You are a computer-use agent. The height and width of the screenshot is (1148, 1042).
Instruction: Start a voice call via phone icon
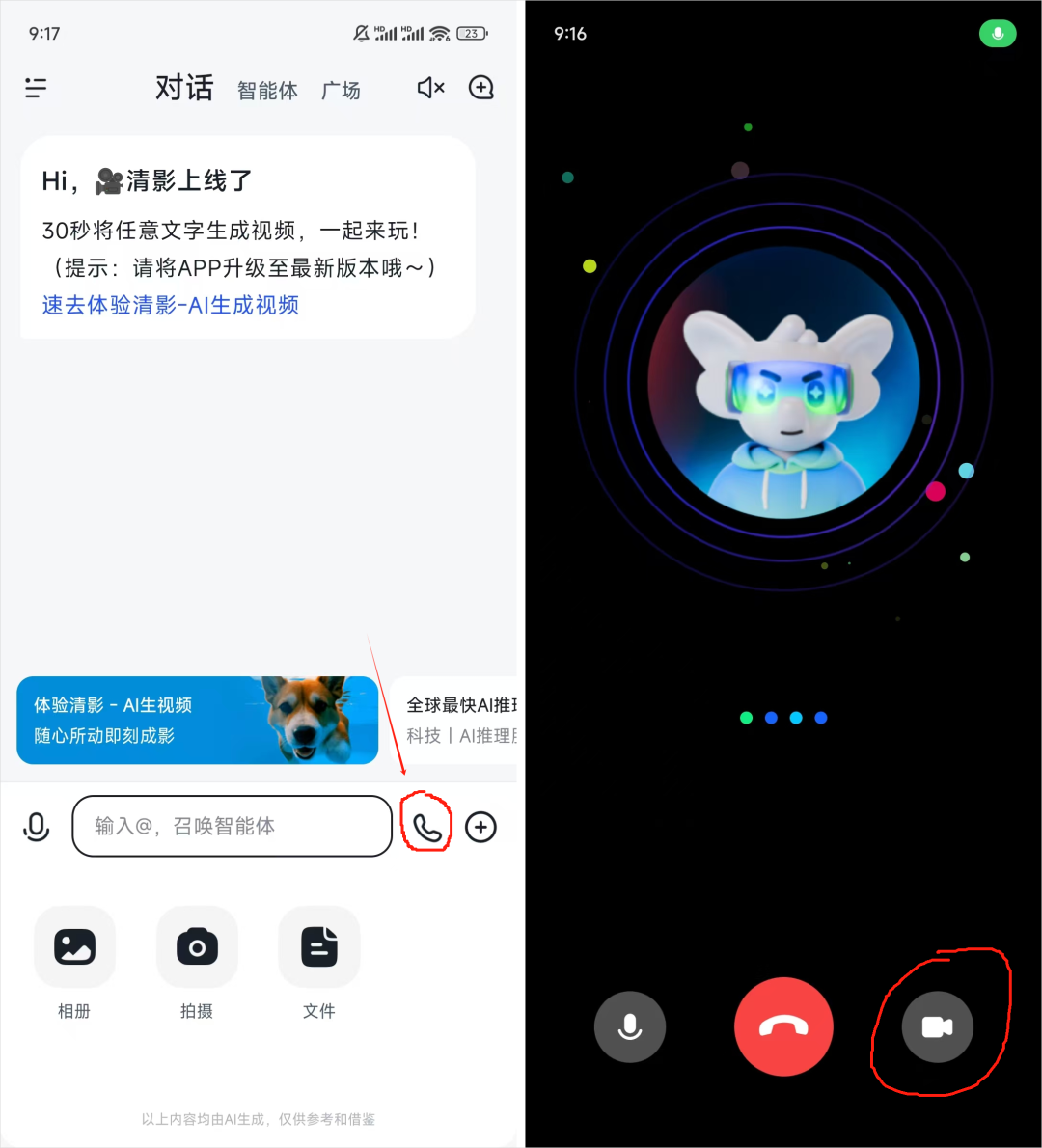coord(427,828)
